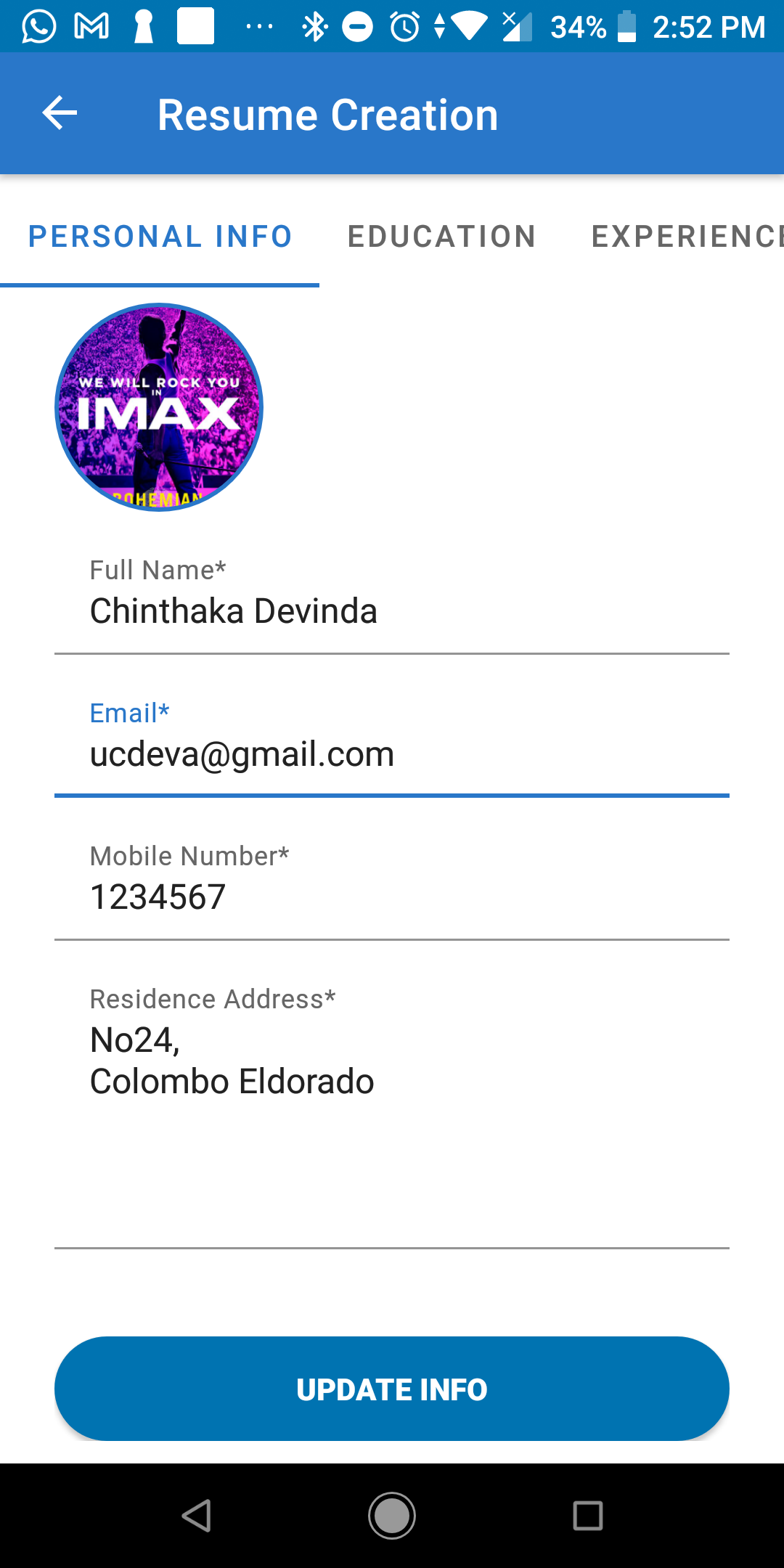The height and width of the screenshot is (1568, 784).
Task: Click the key/lock status bar icon
Action: coord(142,26)
